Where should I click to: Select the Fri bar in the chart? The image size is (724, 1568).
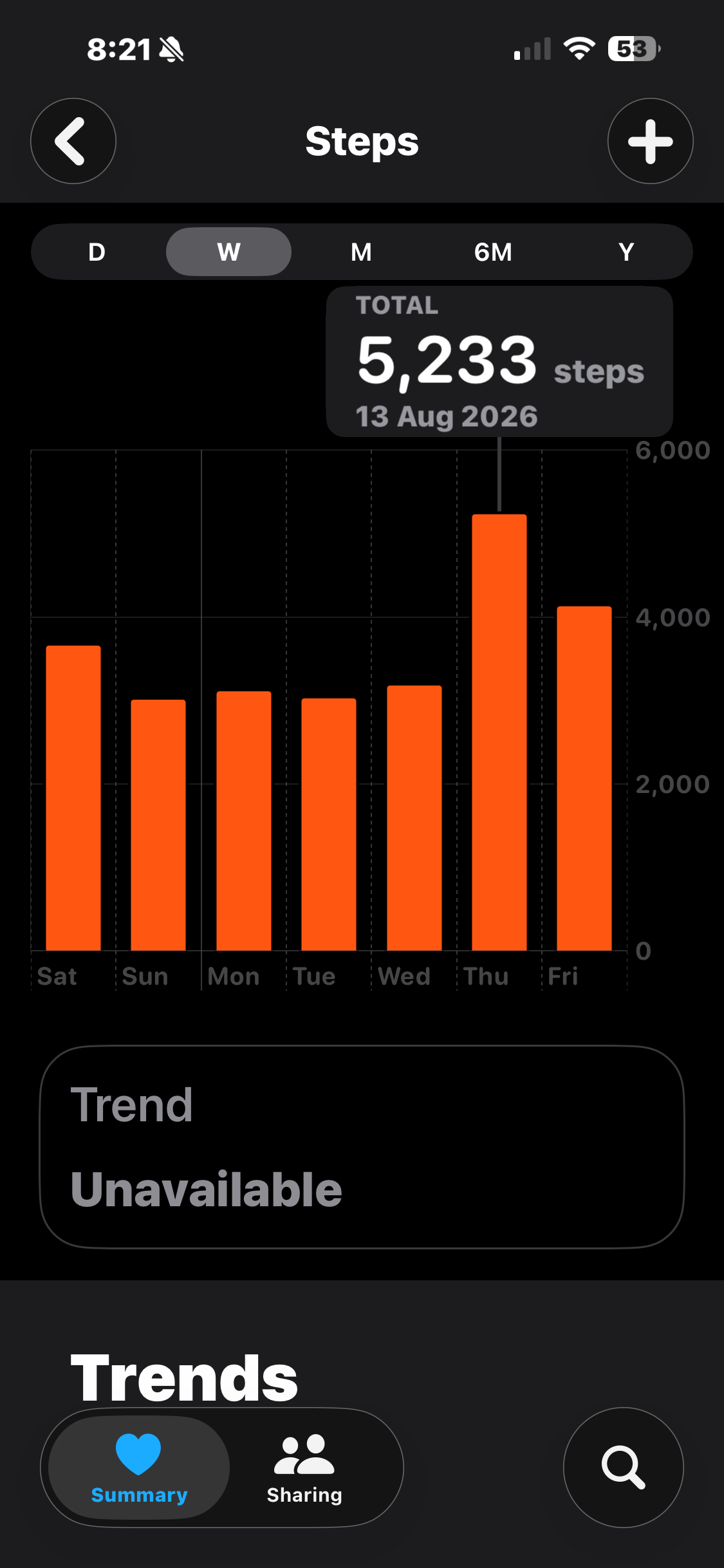click(584, 778)
